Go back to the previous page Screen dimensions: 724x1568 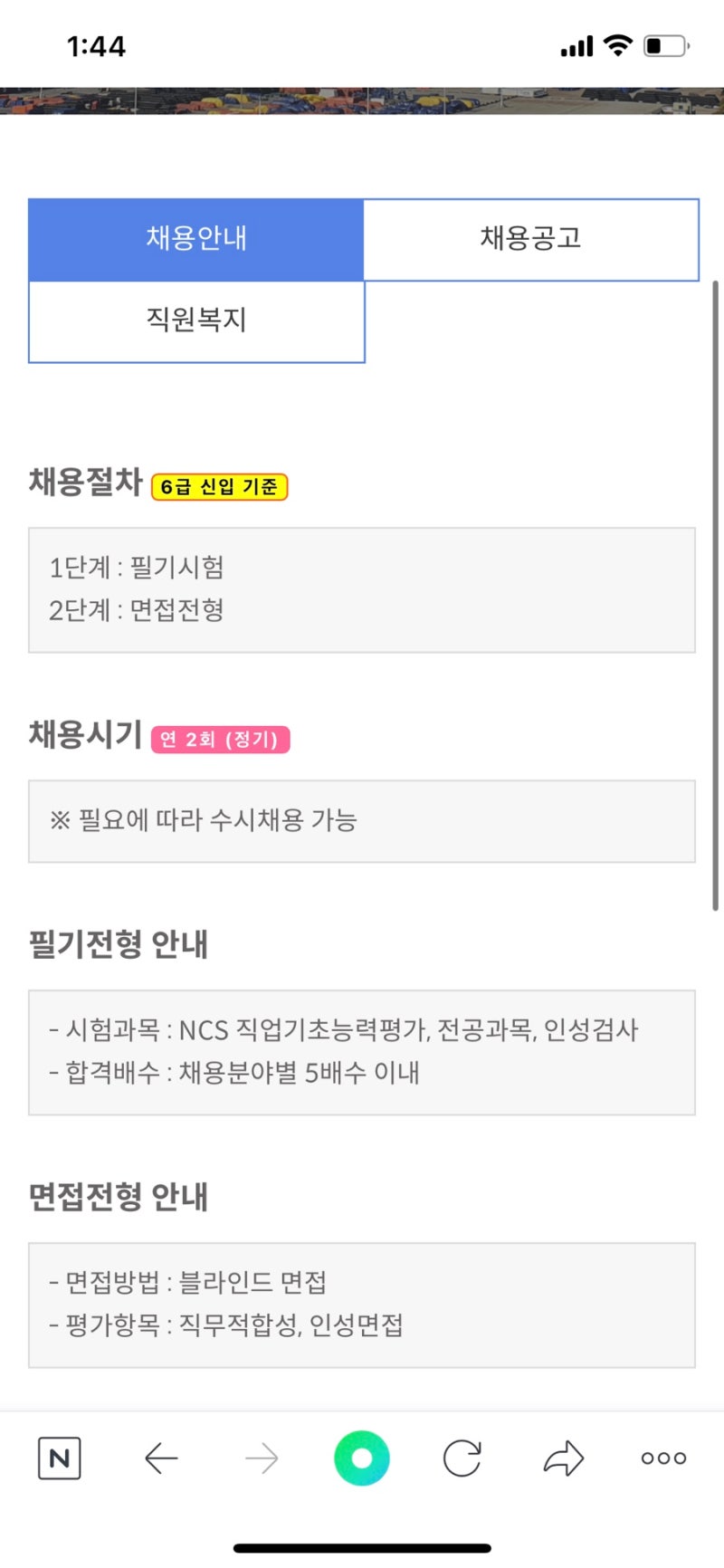(x=161, y=1458)
